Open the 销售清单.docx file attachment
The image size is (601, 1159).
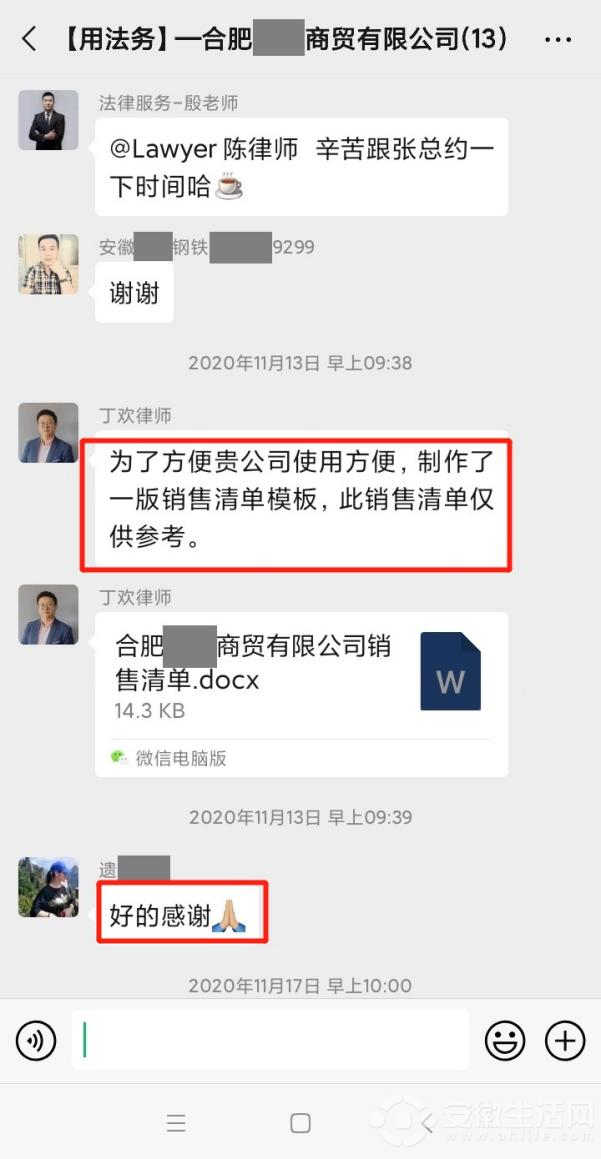(x=300, y=677)
